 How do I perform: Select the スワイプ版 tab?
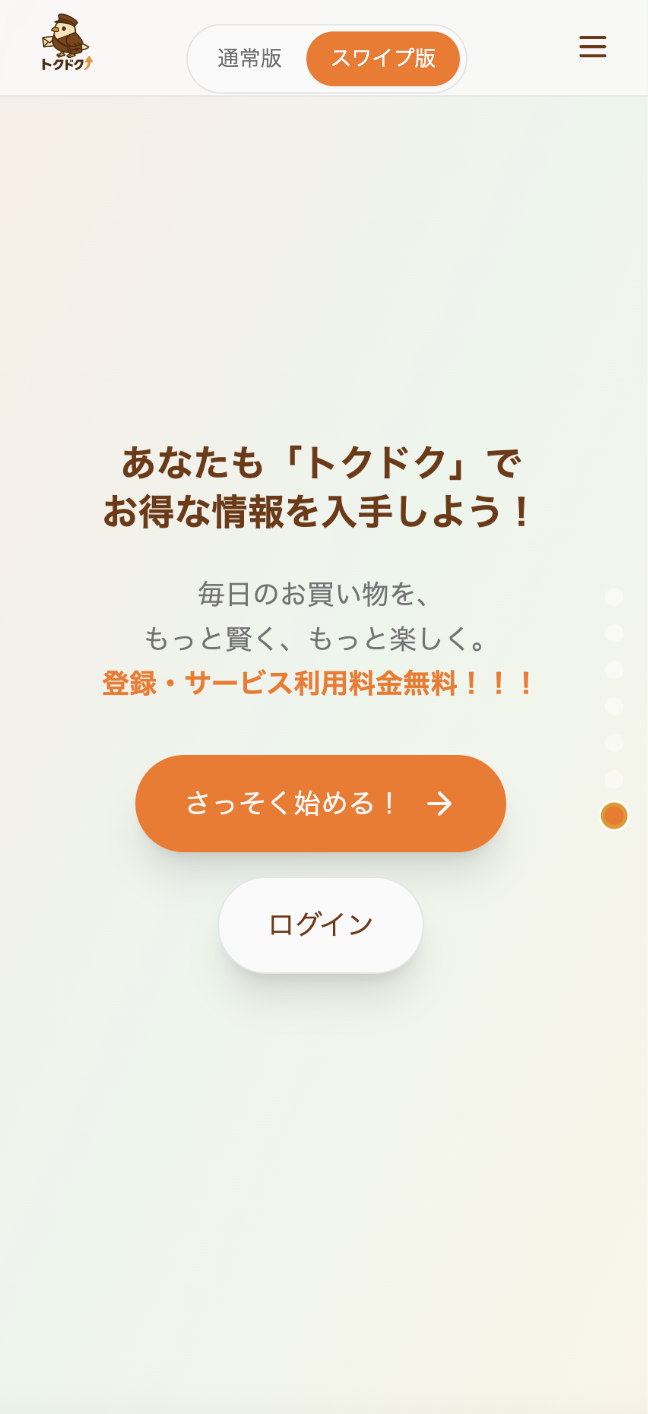(383, 58)
